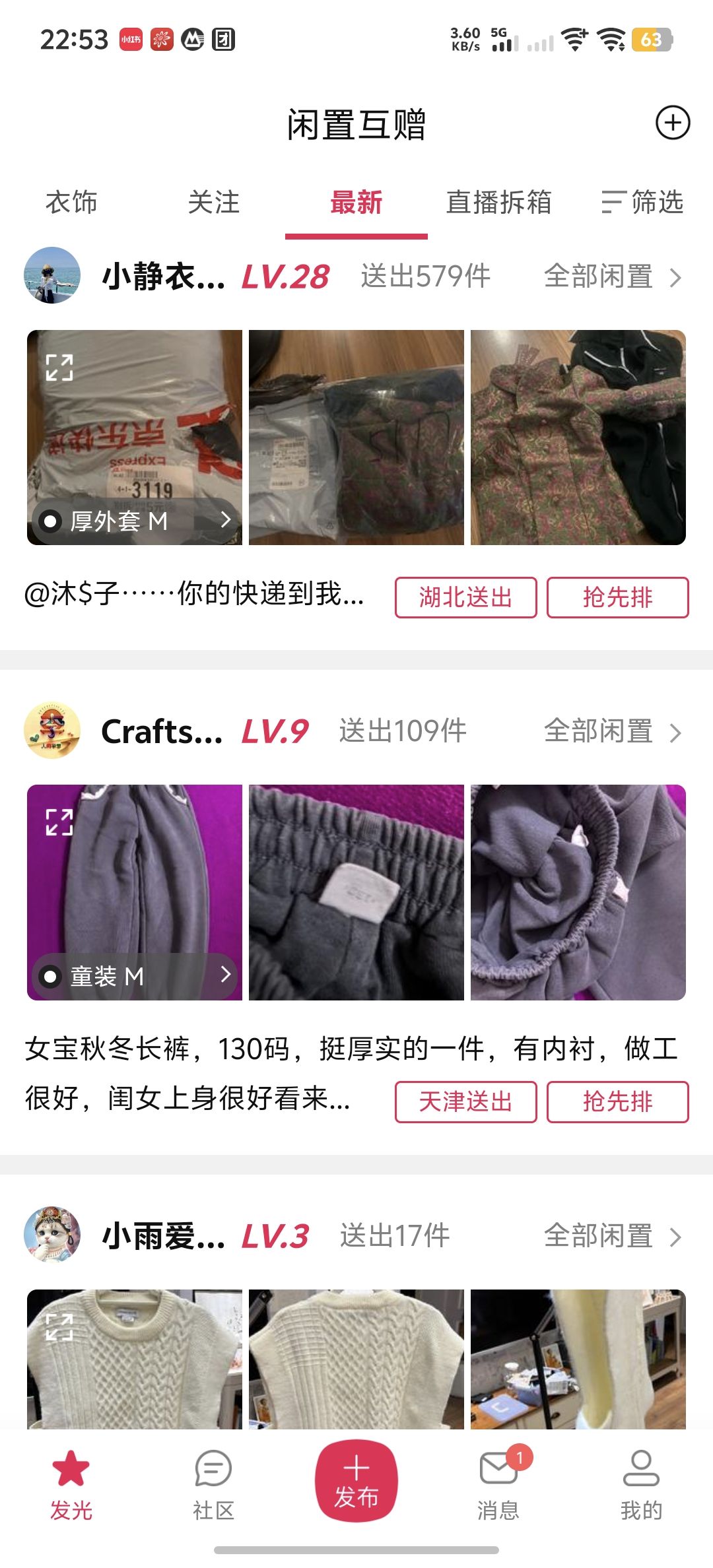View 全部闲置 for Crafts user
Viewport: 713px width, 1568px height.
pos(611,731)
